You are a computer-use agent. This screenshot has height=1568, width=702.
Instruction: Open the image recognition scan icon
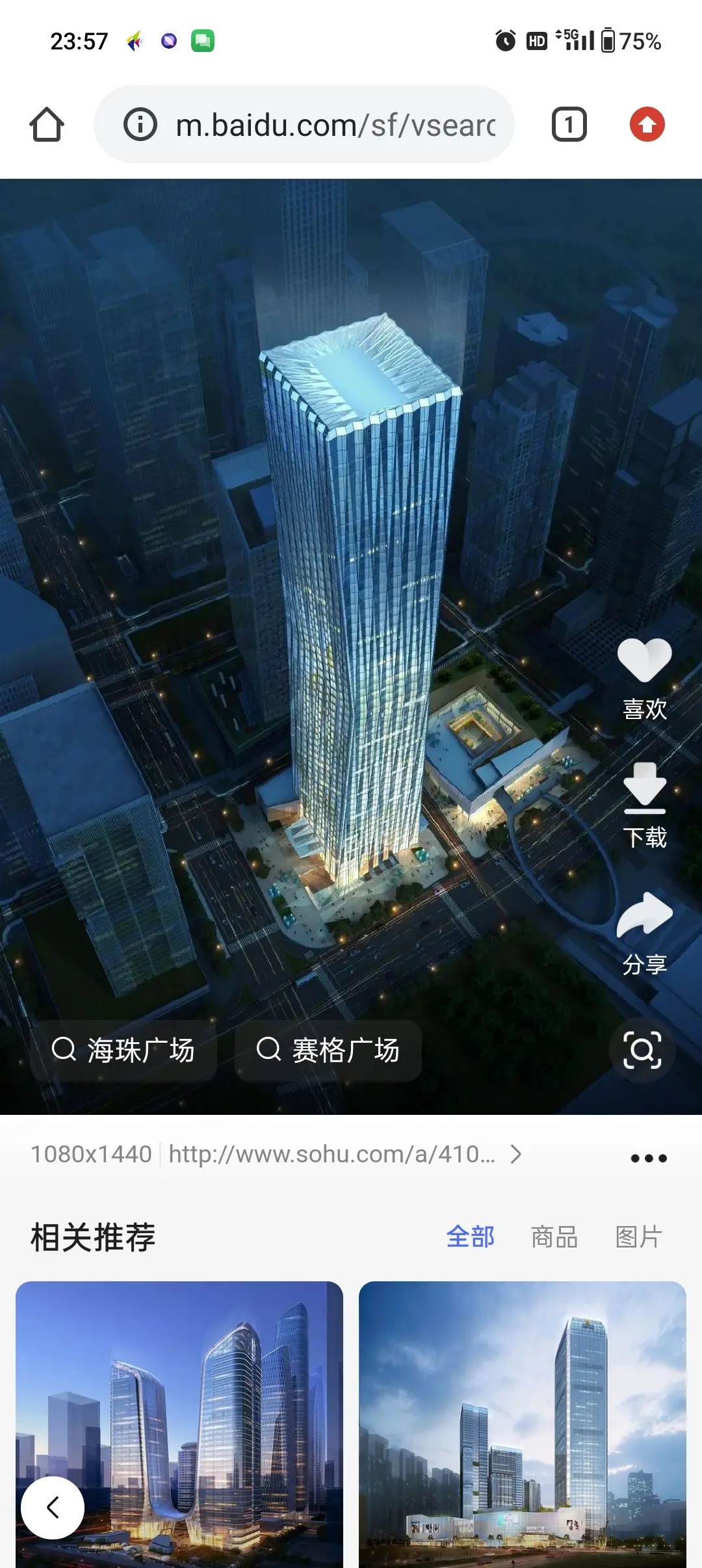tap(642, 1050)
